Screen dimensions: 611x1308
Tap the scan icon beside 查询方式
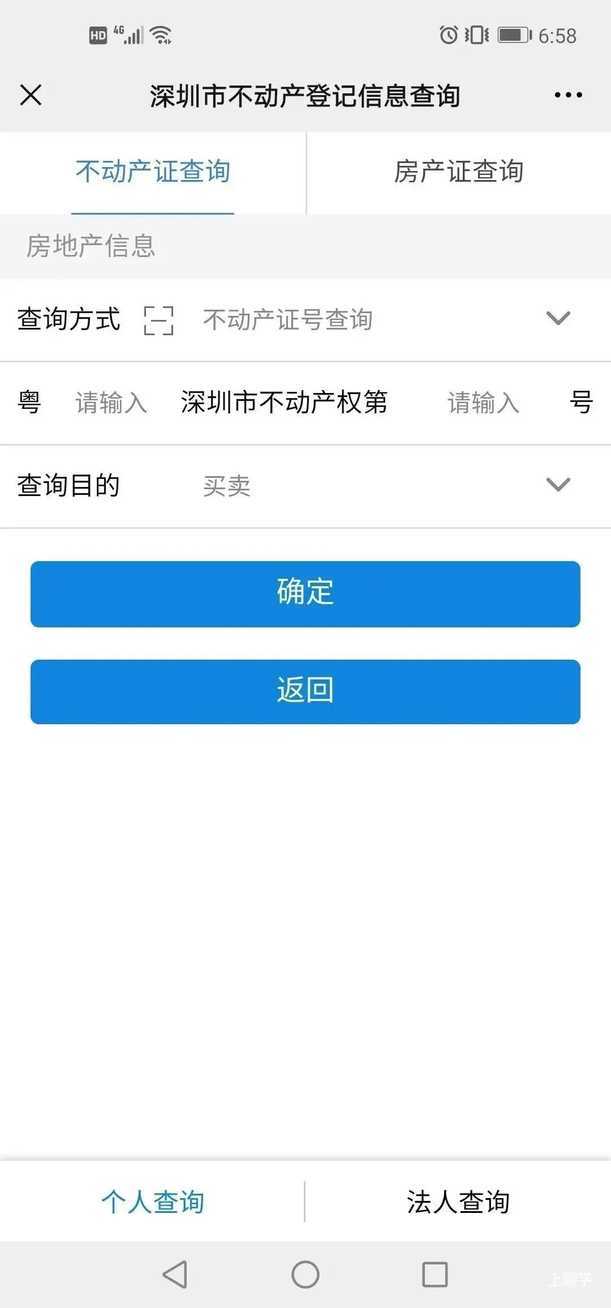pos(159,320)
